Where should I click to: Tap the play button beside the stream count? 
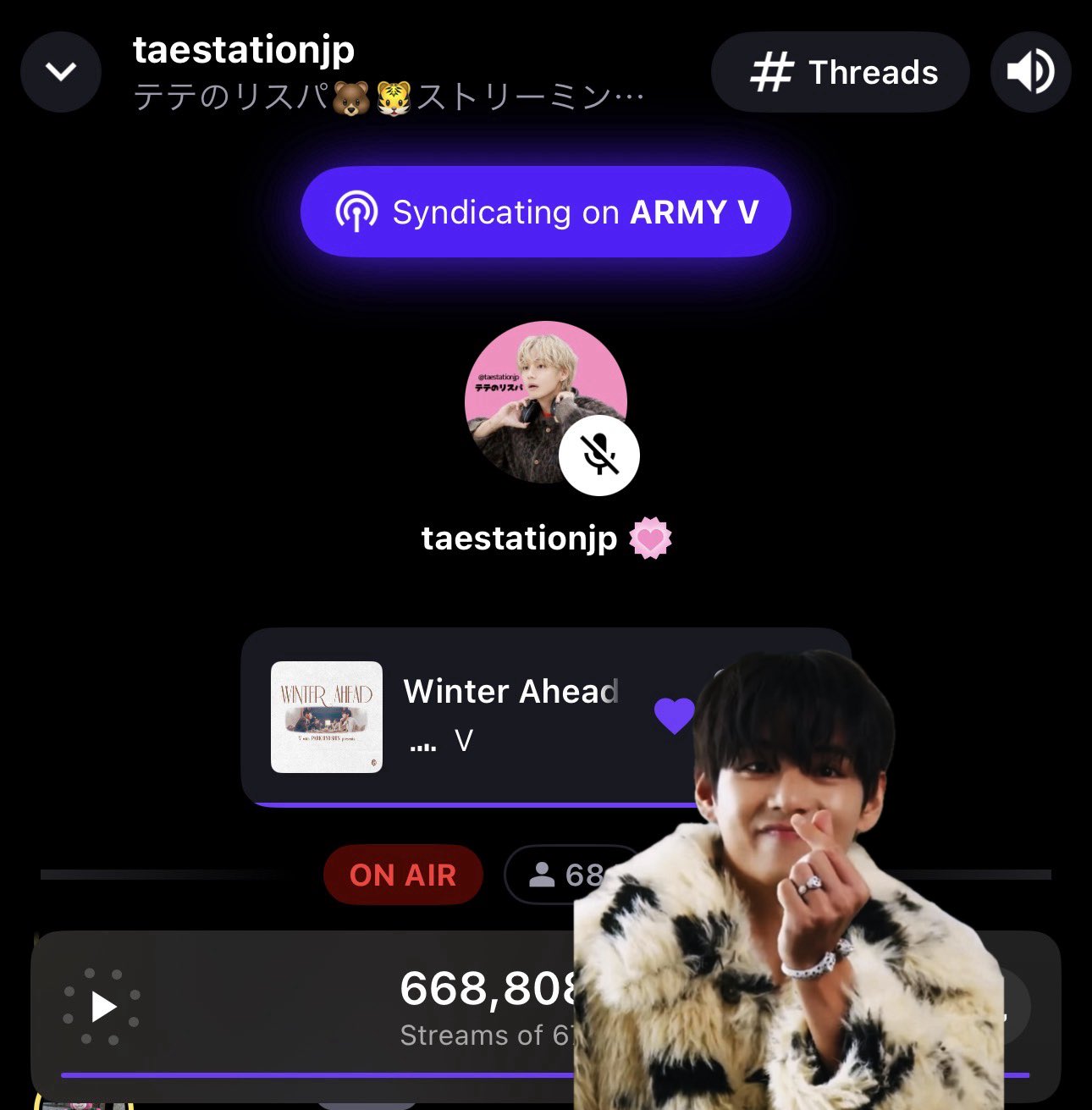click(x=102, y=1007)
